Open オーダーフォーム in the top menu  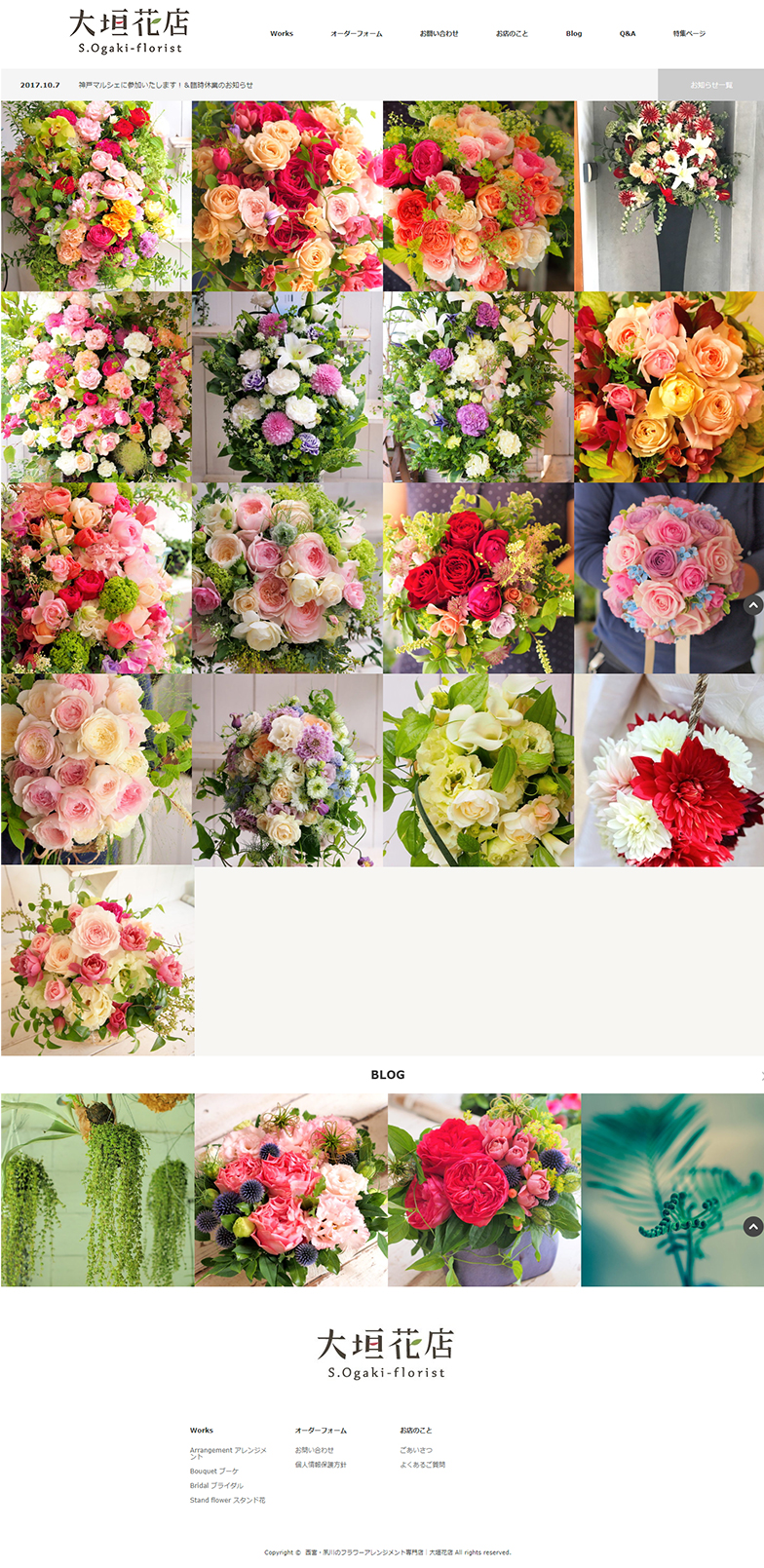[356, 34]
